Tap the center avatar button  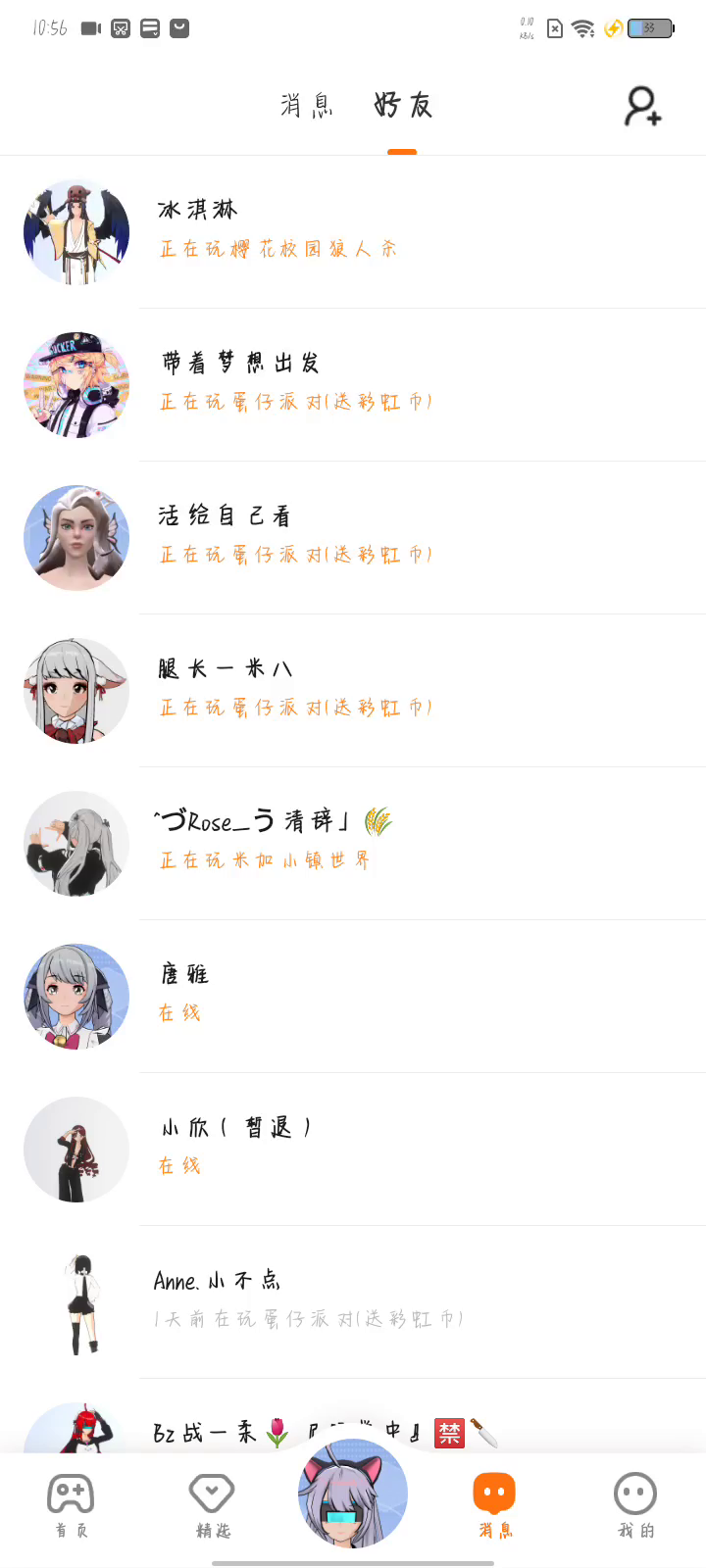pyautogui.click(x=353, y=1493)
